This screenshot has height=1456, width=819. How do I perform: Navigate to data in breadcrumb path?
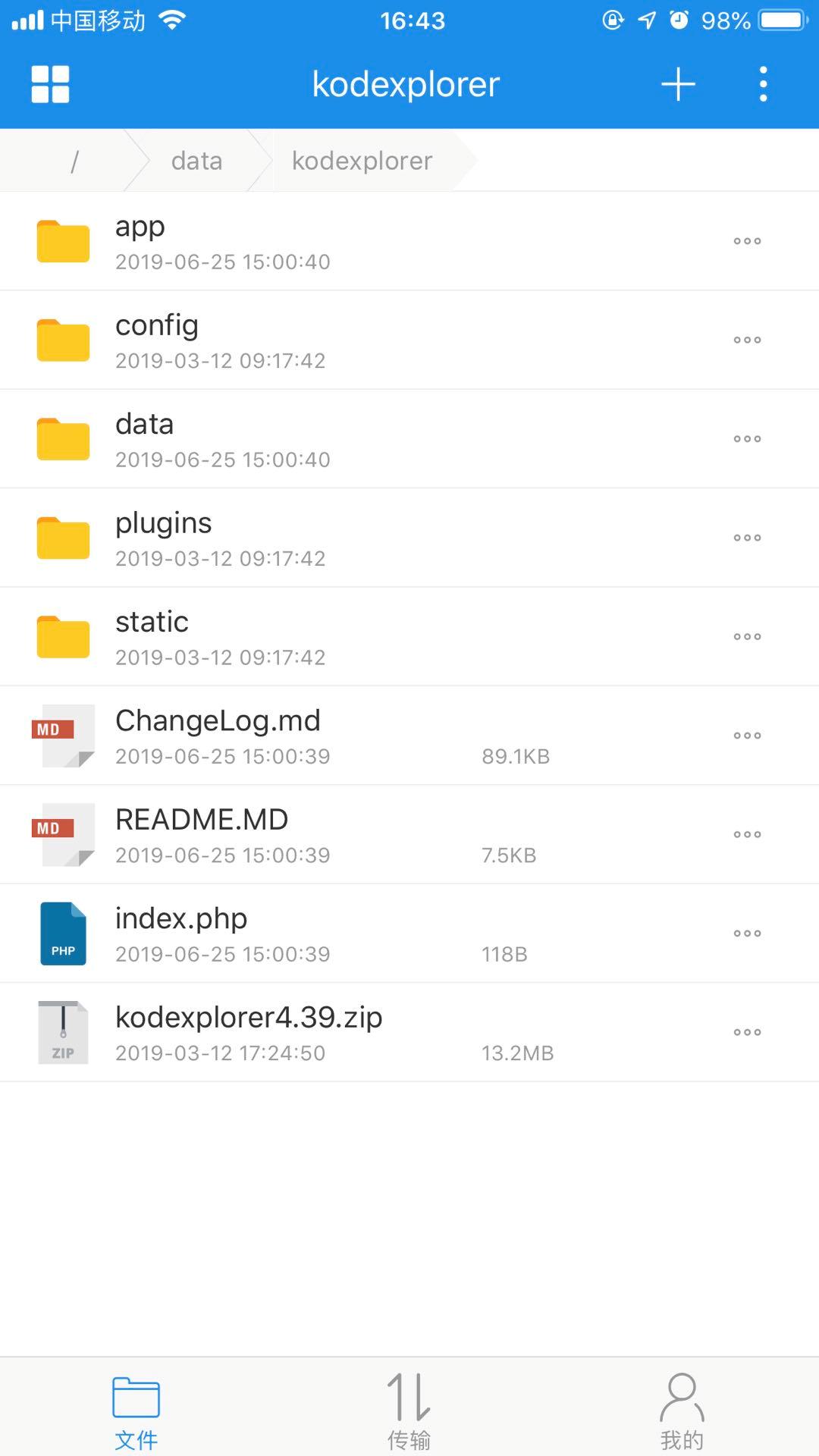[x=196, y=161]
